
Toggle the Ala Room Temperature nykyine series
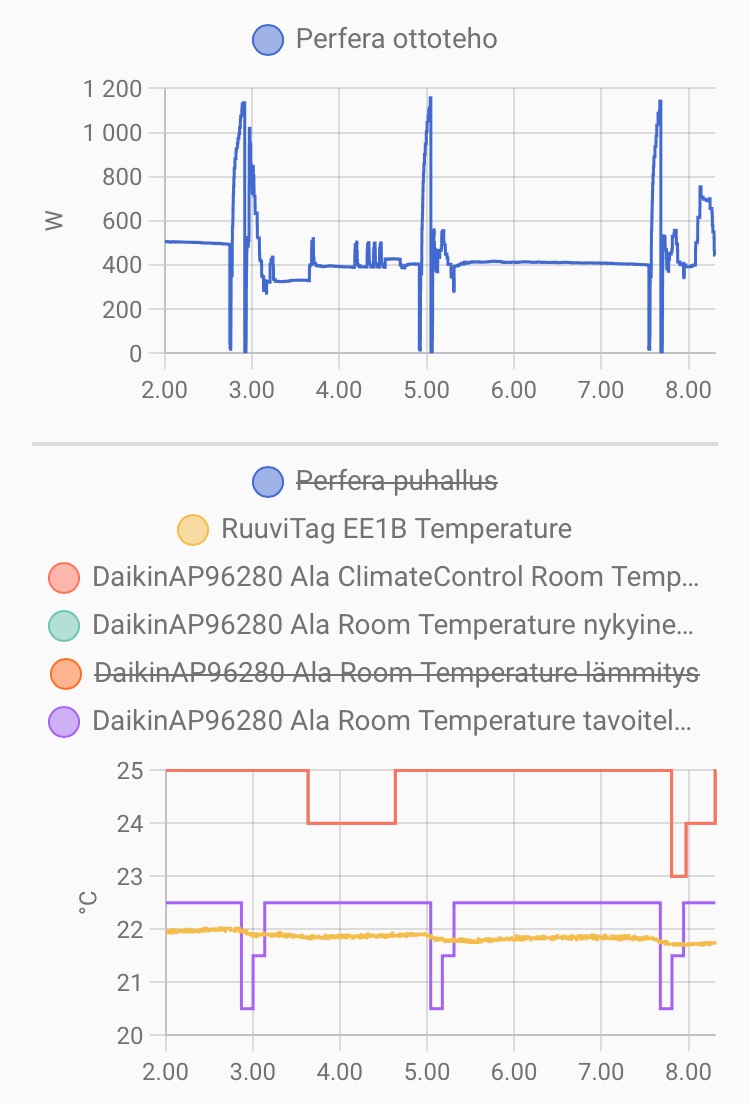[375, 625]
